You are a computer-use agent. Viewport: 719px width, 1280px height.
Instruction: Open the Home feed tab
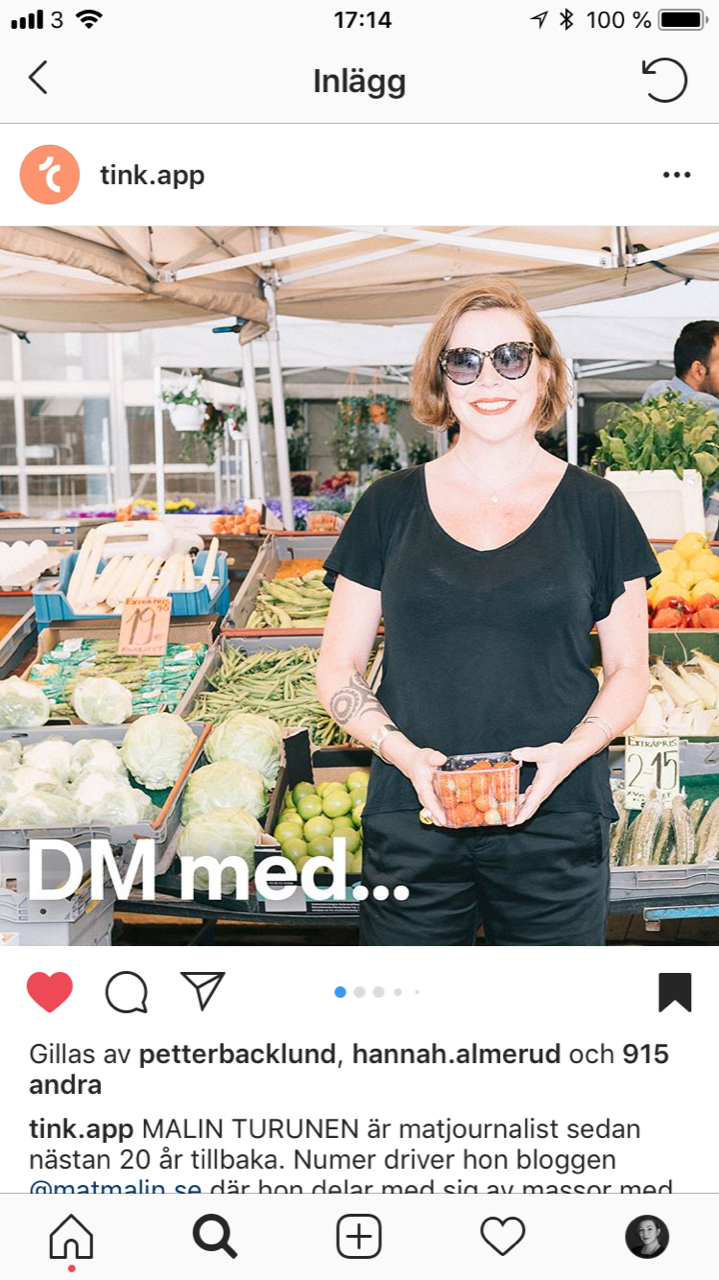tap(71, 1238)
